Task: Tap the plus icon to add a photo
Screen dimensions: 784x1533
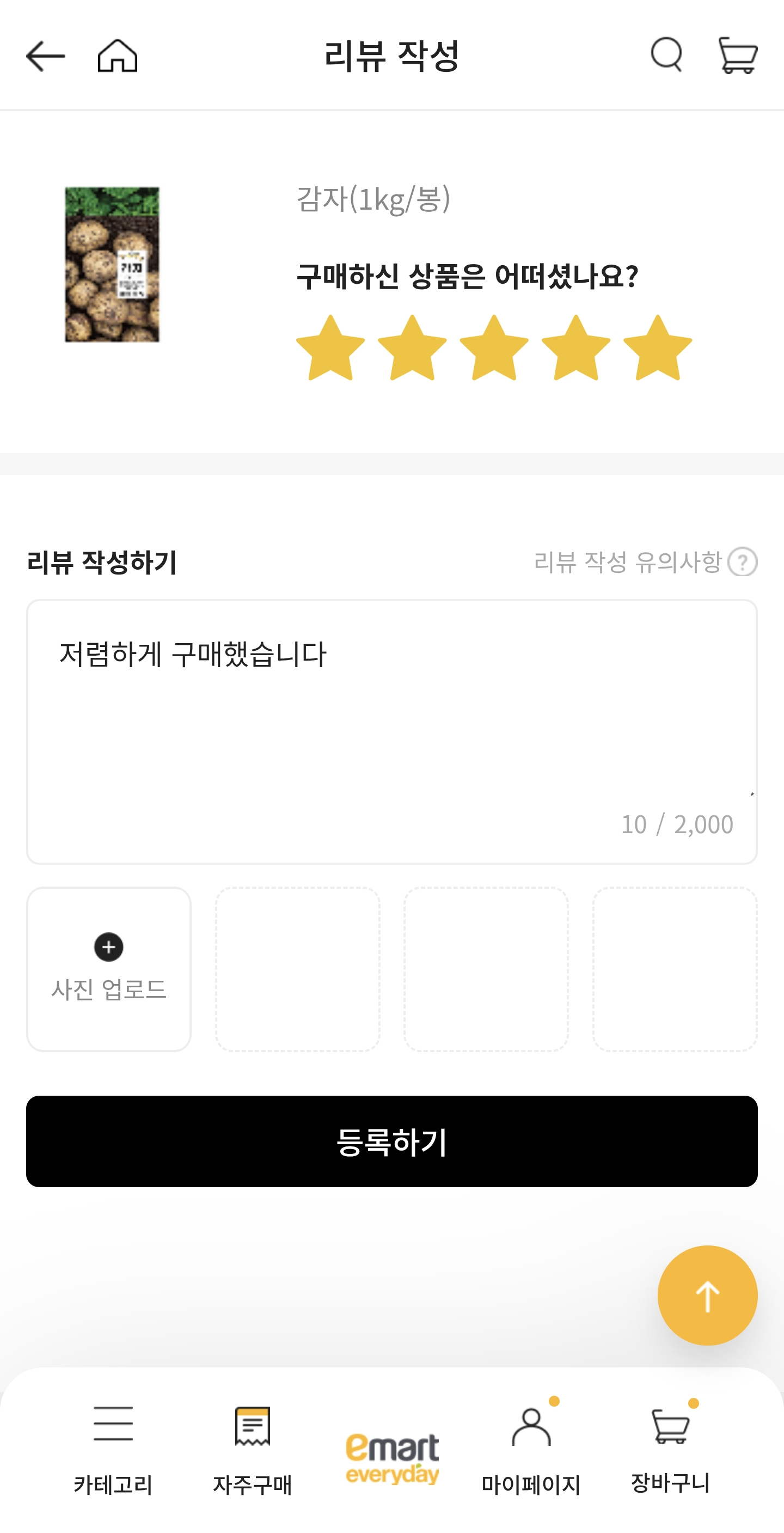Action: 108,946
